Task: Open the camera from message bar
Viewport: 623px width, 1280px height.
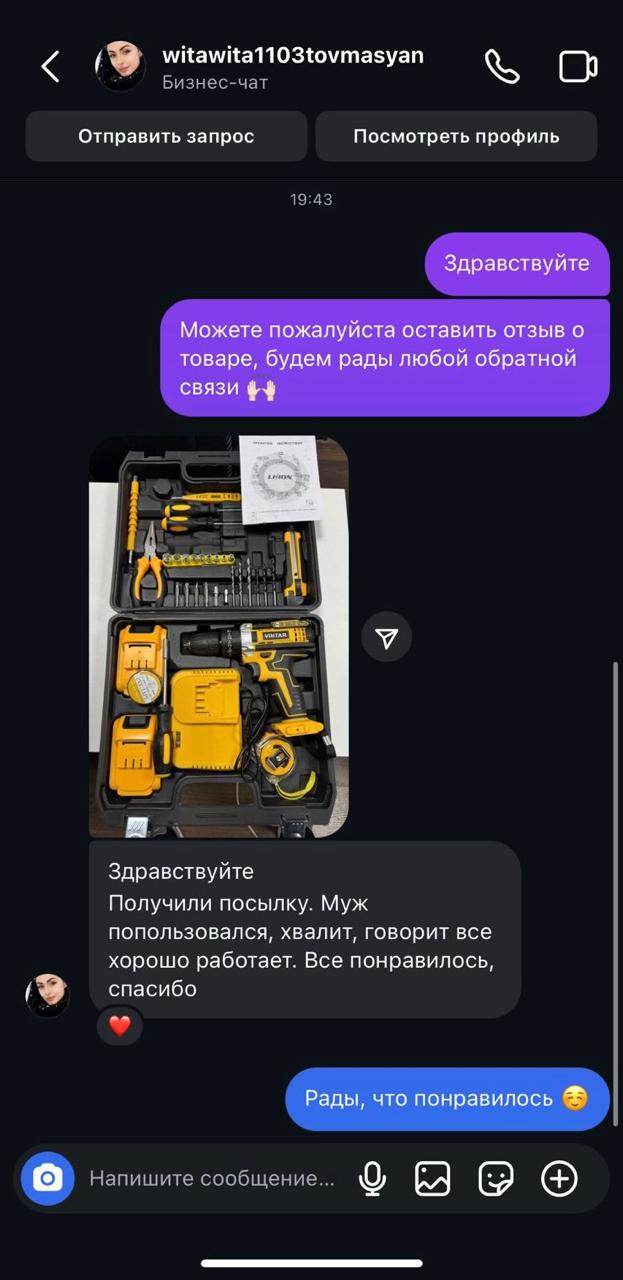Action: tap(48, 1179)
